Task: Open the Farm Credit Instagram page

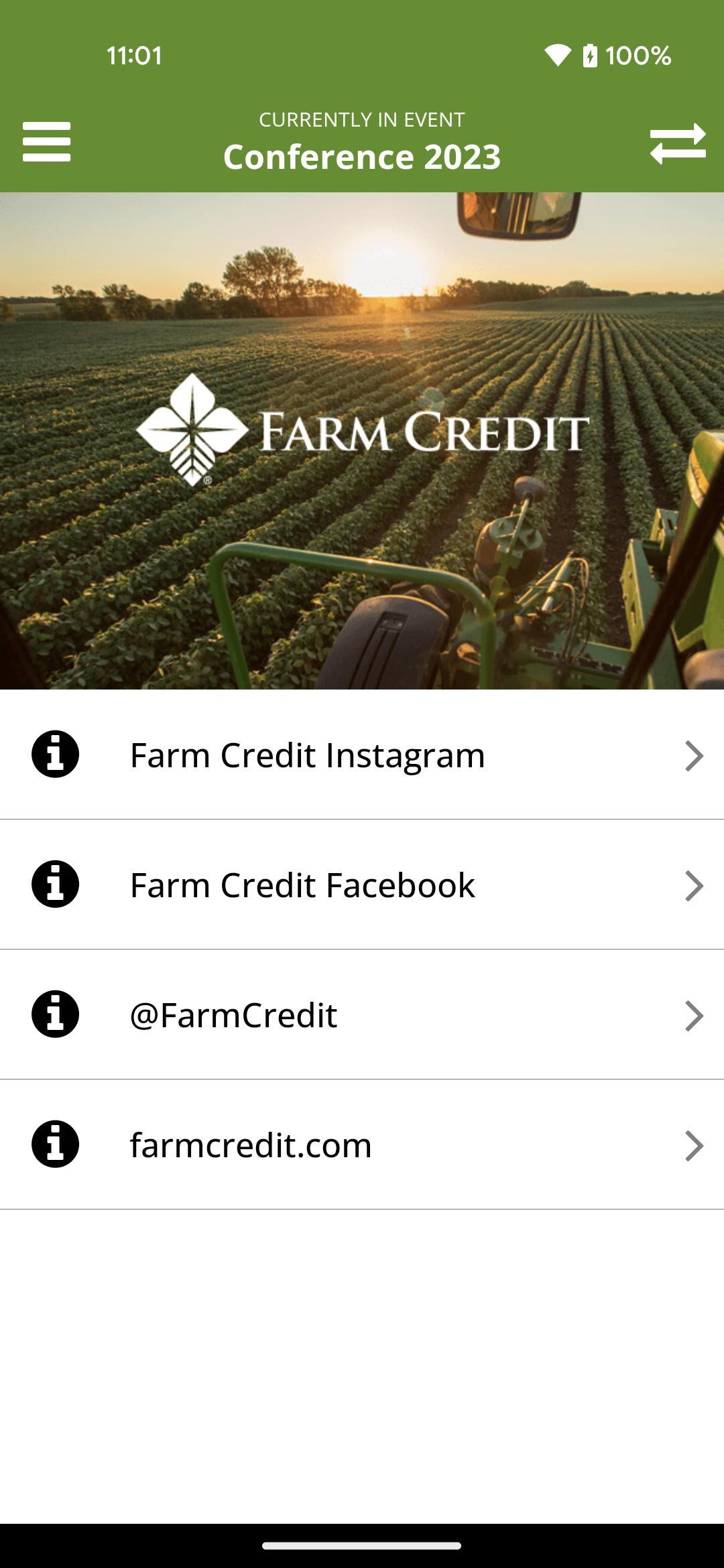Action: click(x=308, y=756)
